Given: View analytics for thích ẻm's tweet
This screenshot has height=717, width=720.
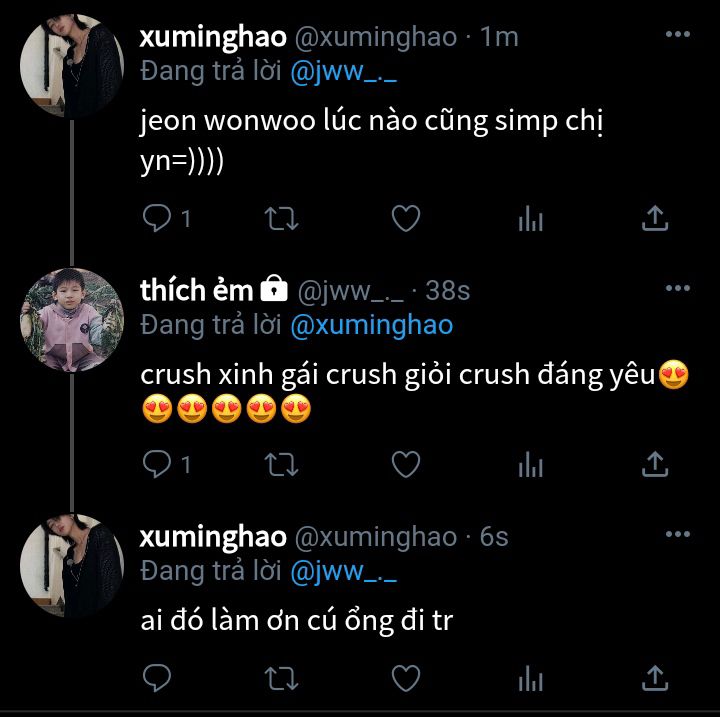Looking at the screenshot, I should (530, 464).
